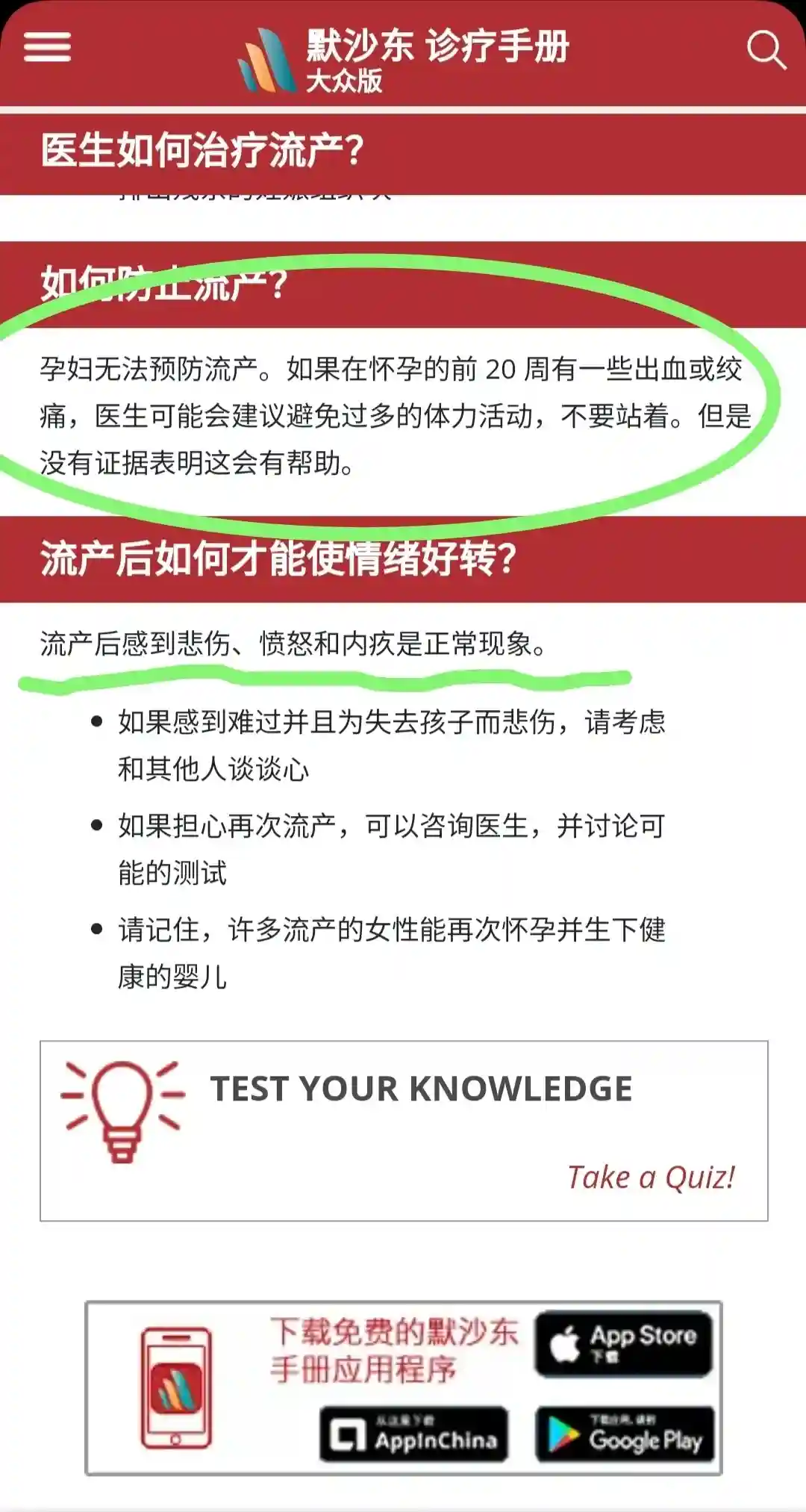Download from the App Store
Viewport: 806px width, 1512px height.
click(623, 1345)
